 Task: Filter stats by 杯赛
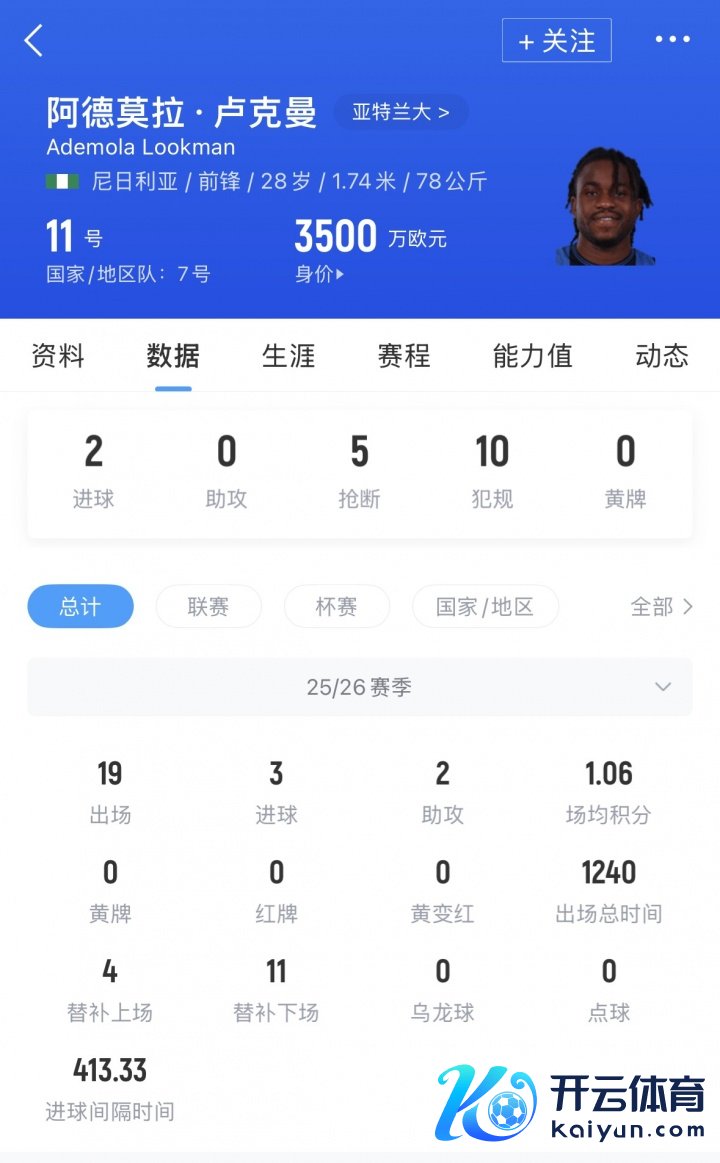pos(336,606)
